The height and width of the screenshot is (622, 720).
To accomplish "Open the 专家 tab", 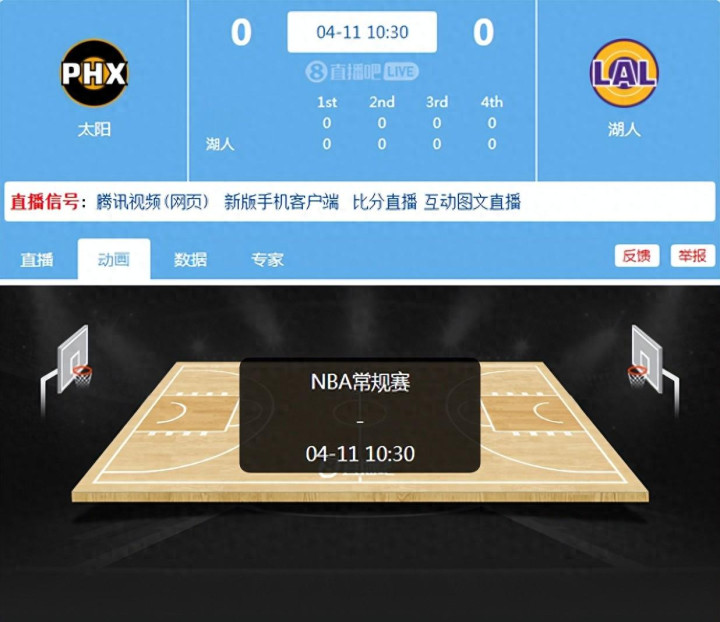I will tap(267, 259).
